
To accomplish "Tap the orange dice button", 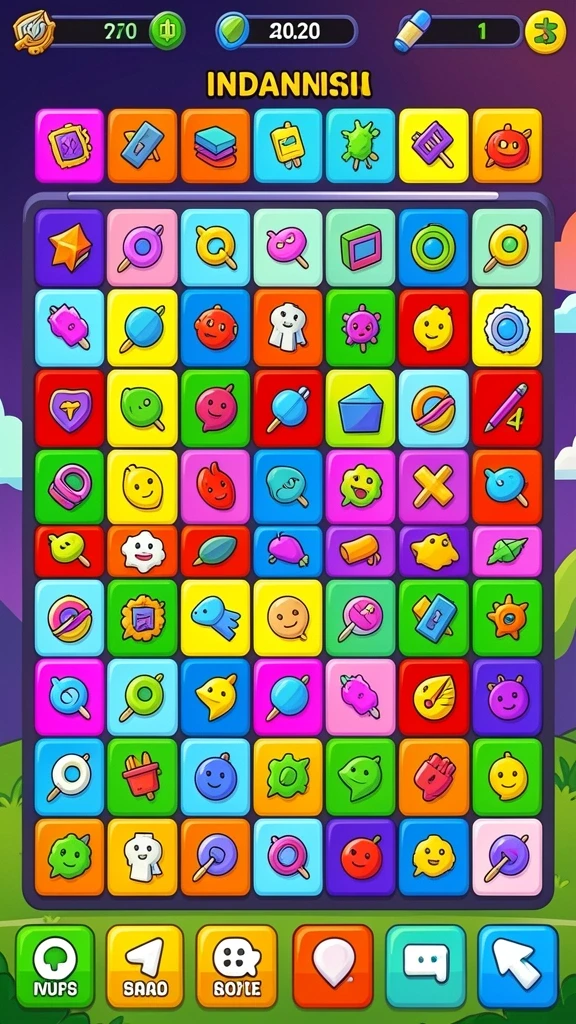I will coord(236,966).
